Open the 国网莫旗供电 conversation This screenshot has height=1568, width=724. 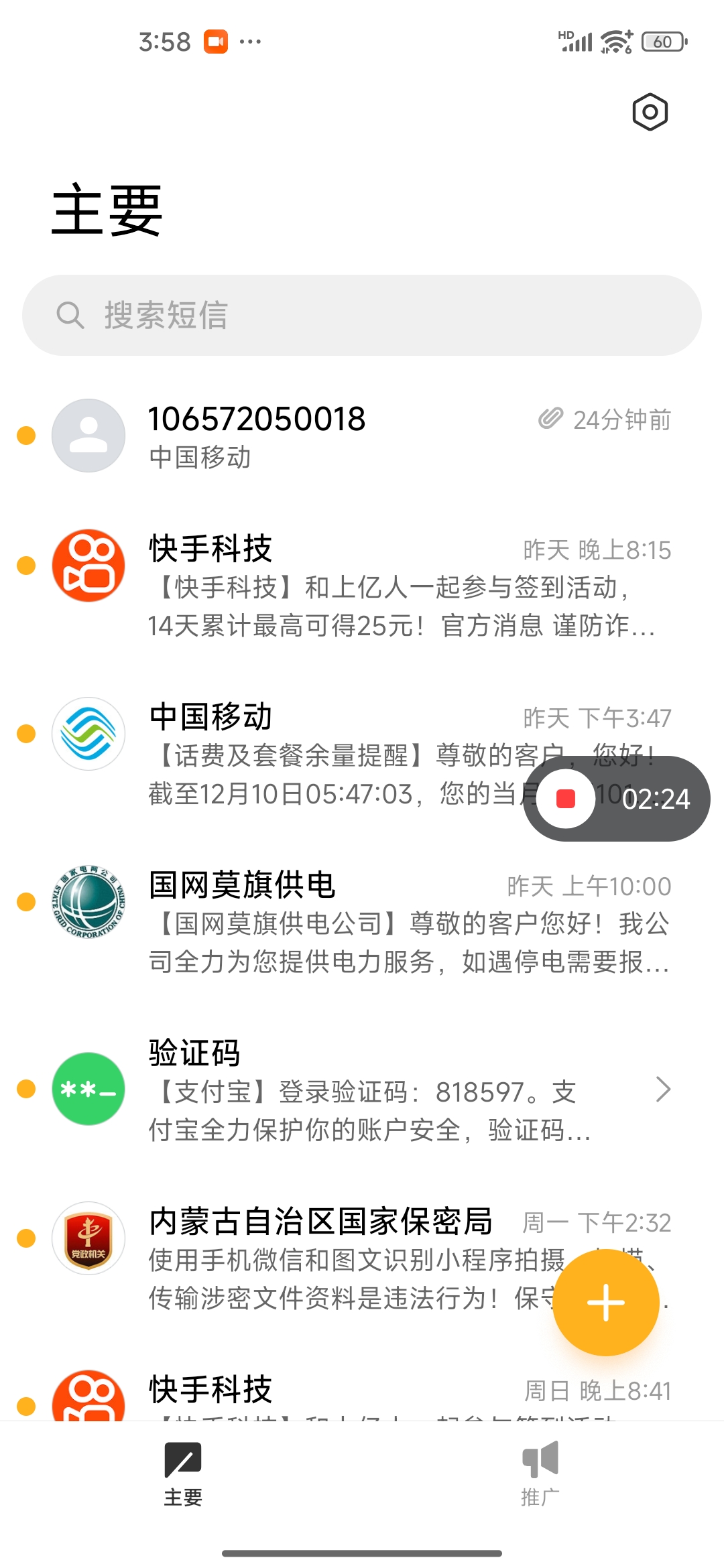(362, 921)
